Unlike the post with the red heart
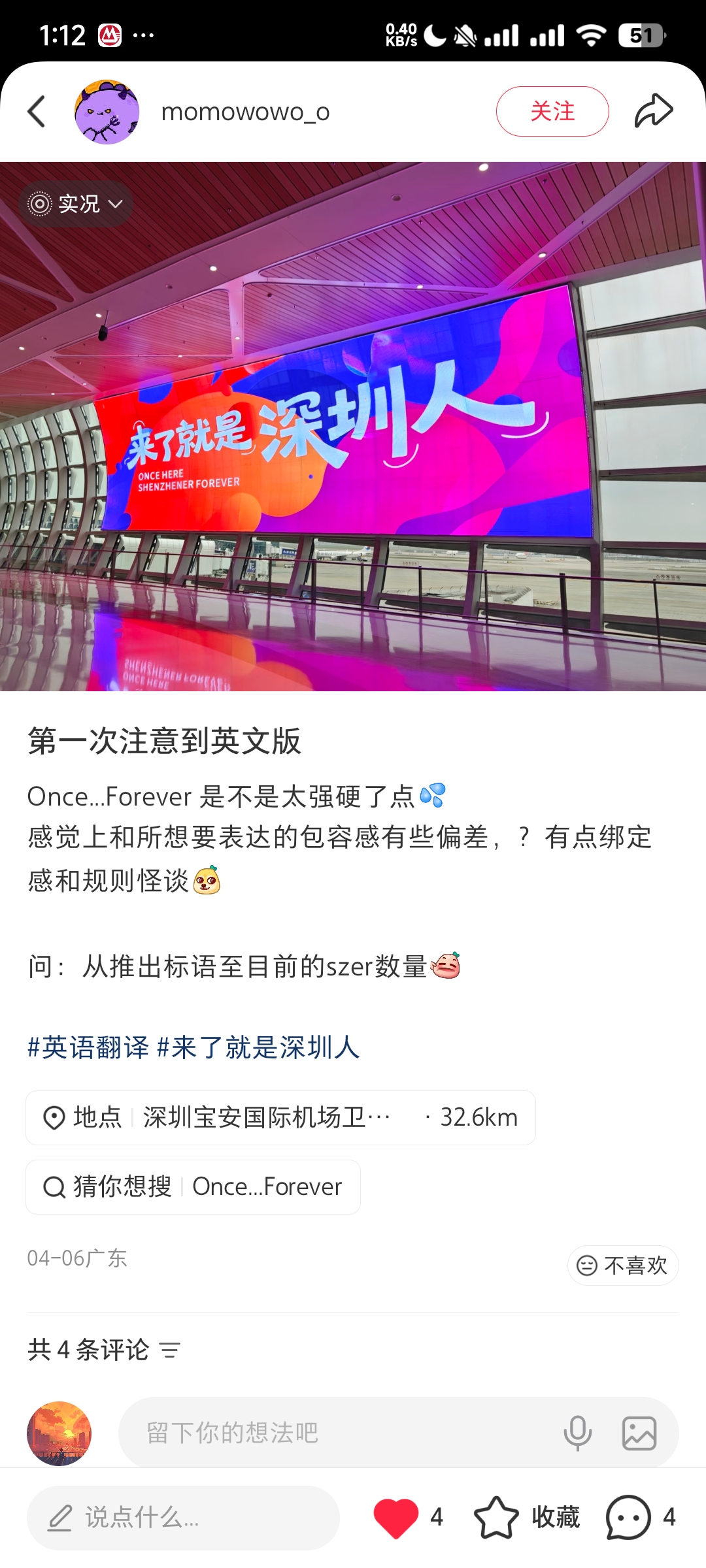706x1568 pixels. (x=395, y=1517)
